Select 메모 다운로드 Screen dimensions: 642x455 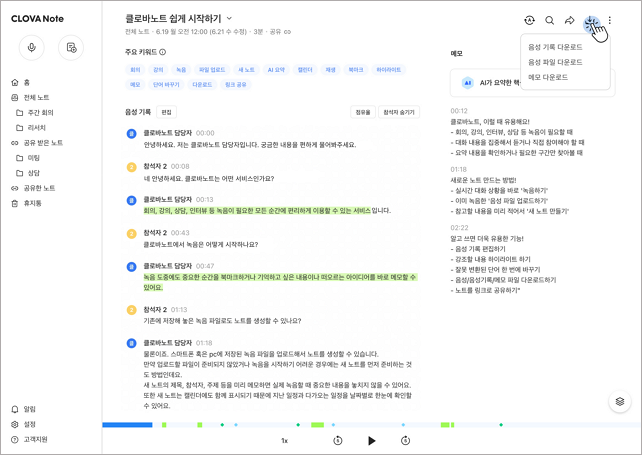[x=548, y=77]
